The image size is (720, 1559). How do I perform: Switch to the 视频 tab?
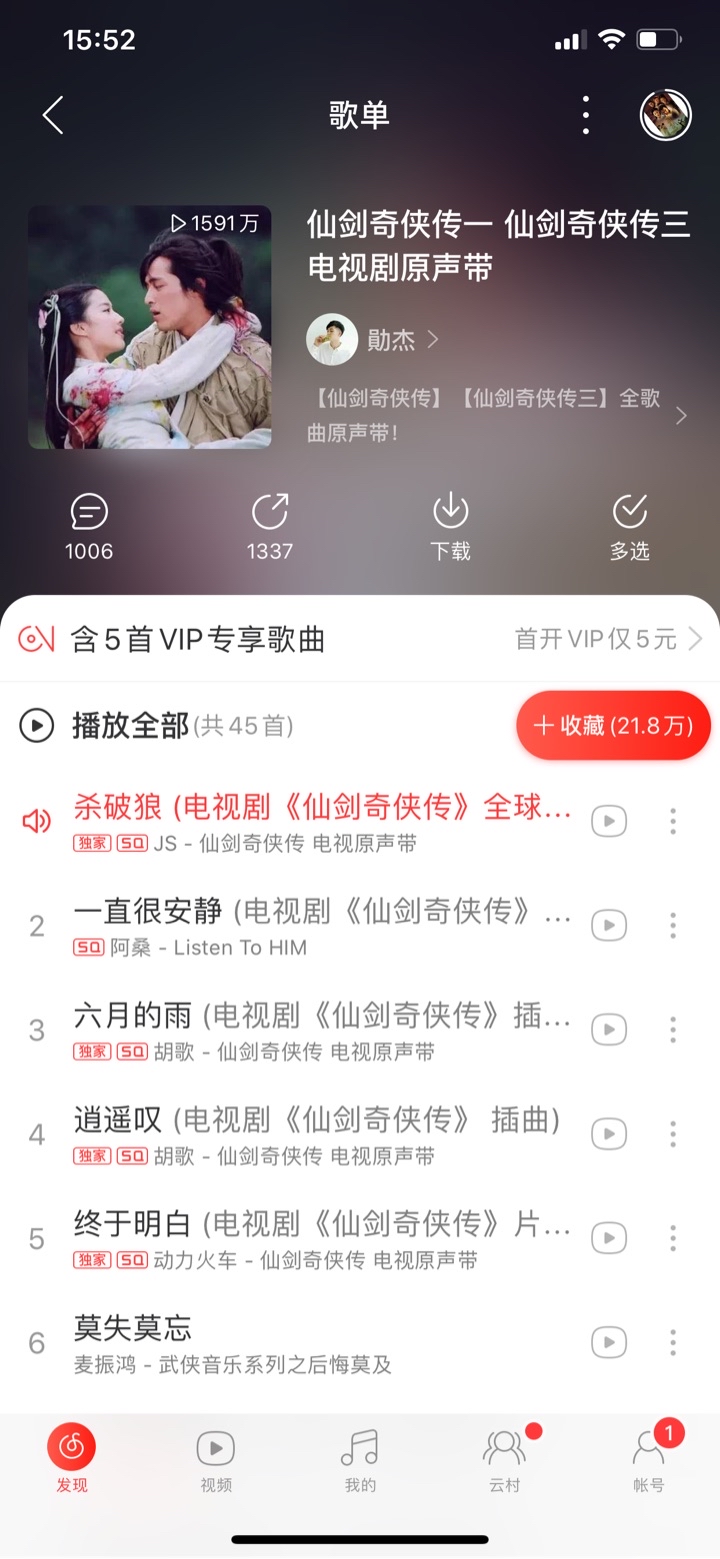pyautogui.click(x=216, y=1458)
